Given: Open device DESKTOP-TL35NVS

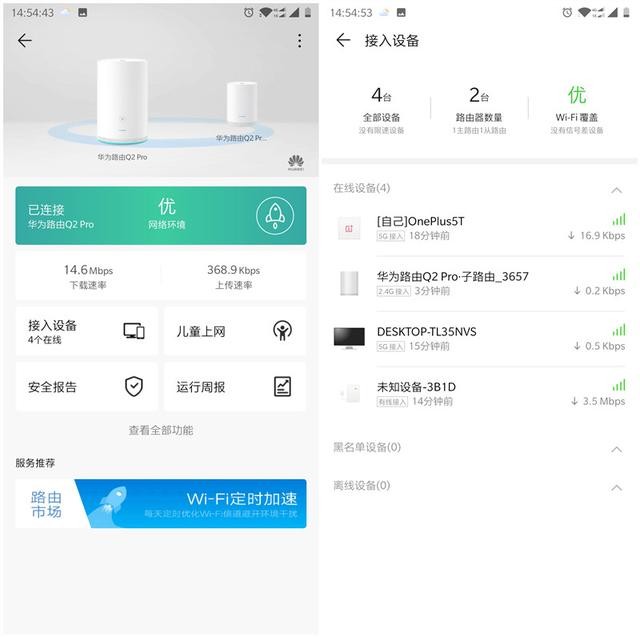Looking at the screenshot, I should coord(480,338).
